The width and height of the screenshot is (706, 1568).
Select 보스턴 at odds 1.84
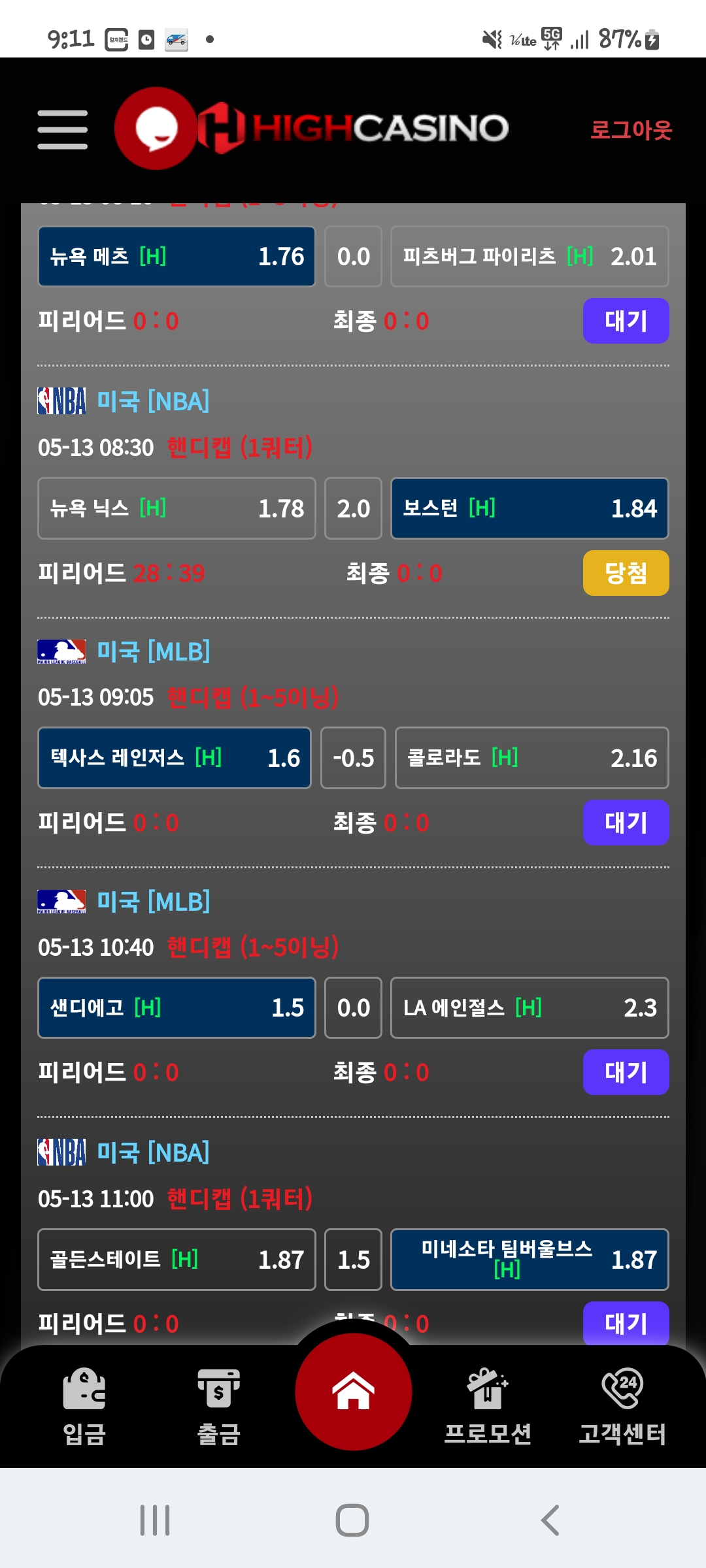(x=529, y=508)
